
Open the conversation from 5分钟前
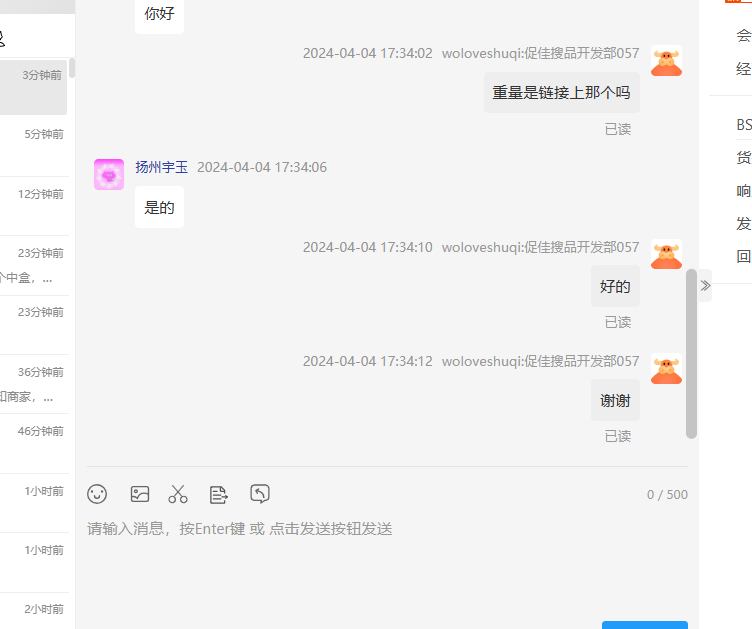[34, 146]
